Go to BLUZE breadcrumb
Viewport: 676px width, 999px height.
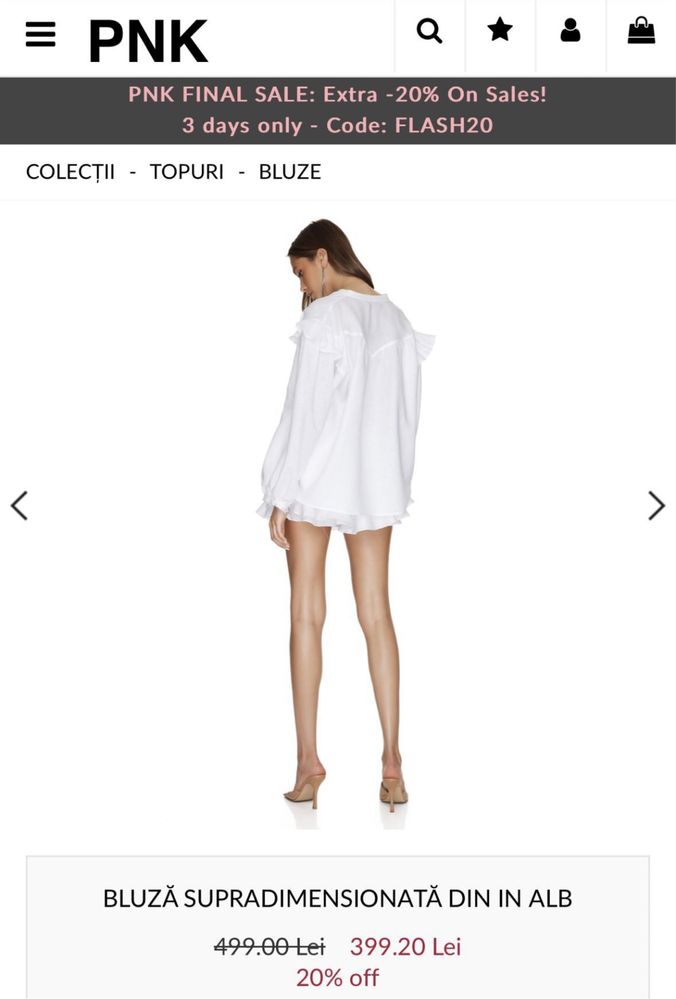[290, 171]
